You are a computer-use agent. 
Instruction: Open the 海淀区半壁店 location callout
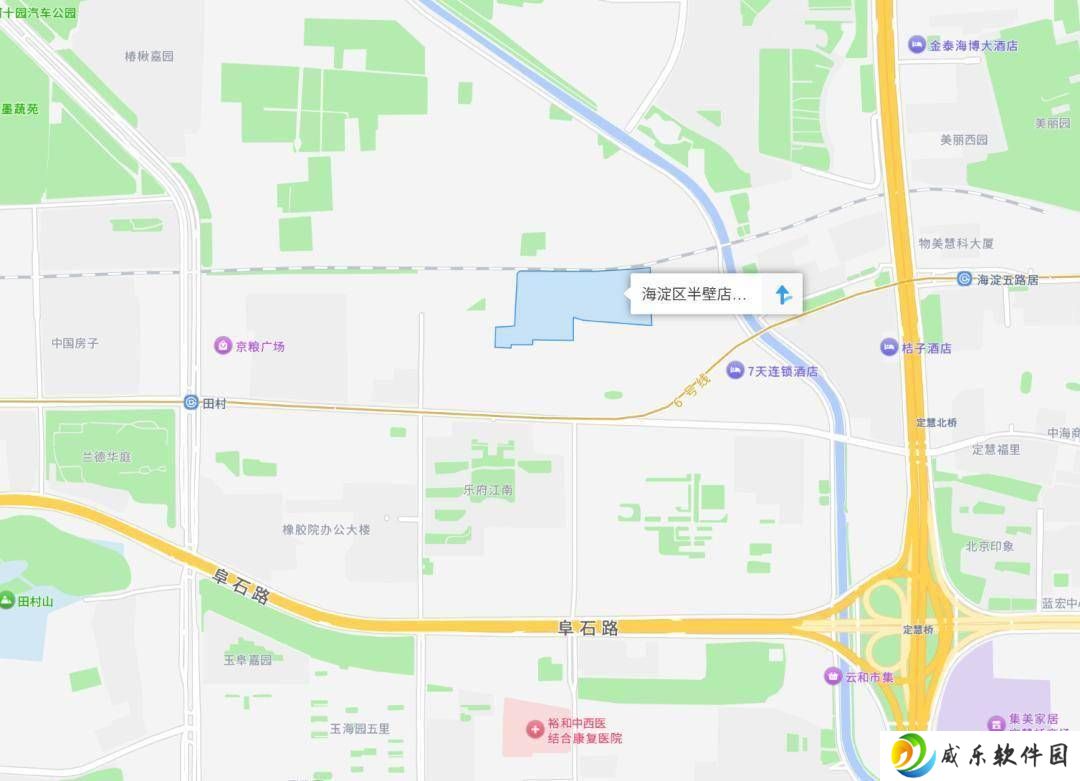click(x=694, y=295)
